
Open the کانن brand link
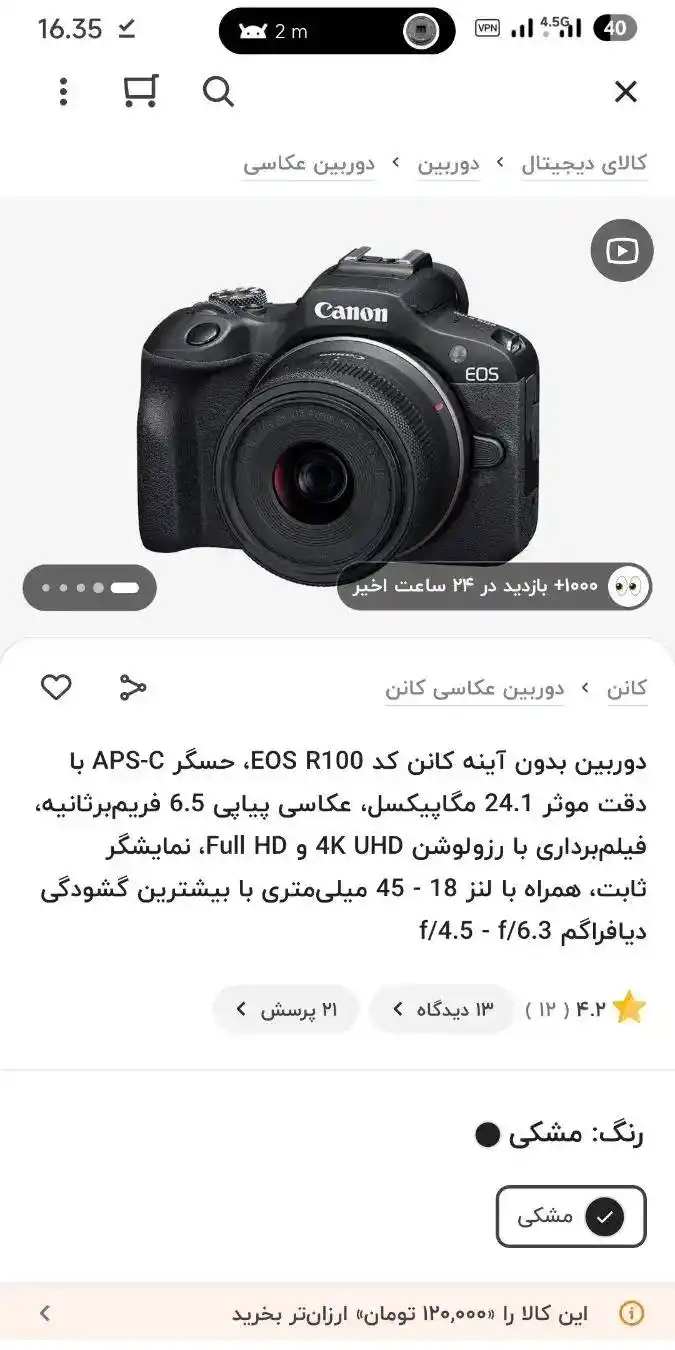(627, 688)
